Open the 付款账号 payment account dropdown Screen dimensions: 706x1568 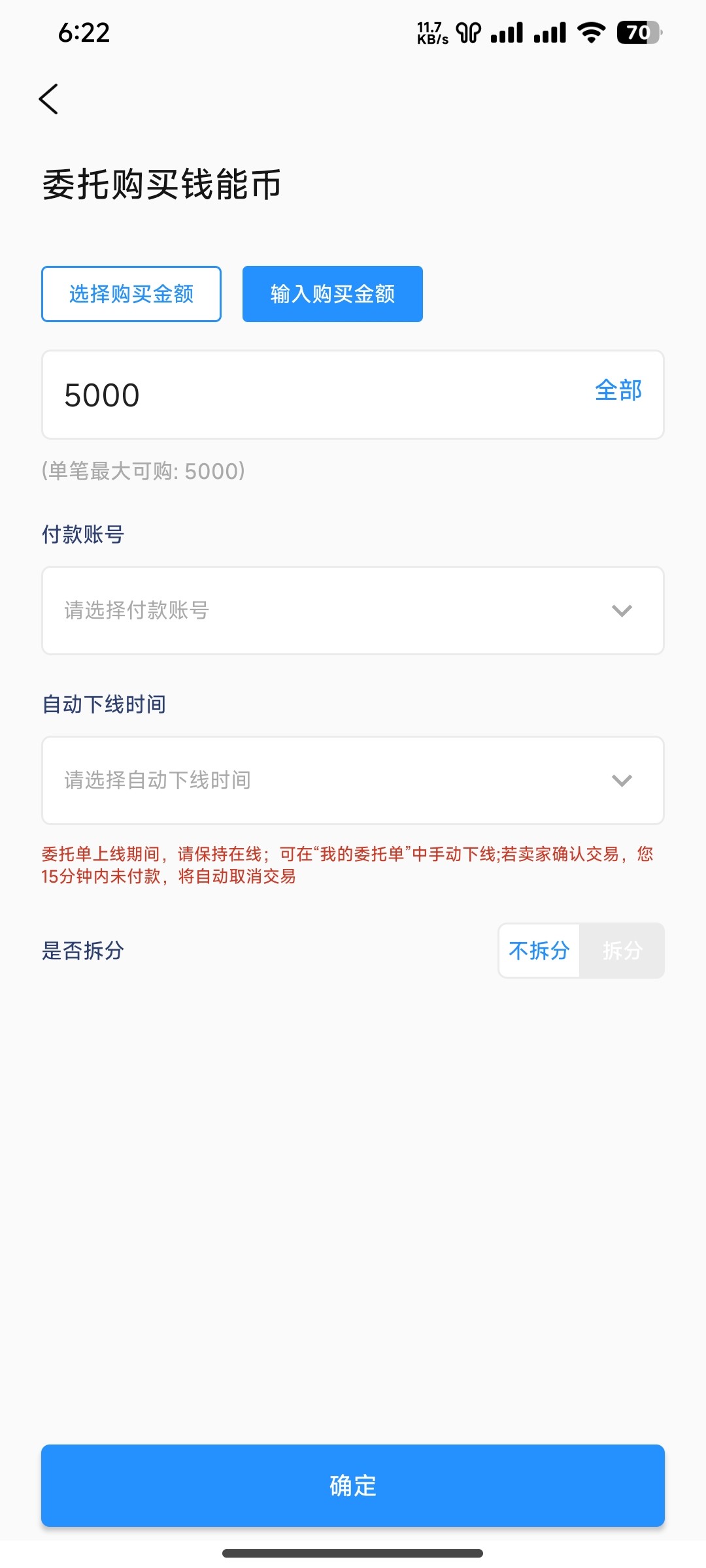[353, 610]
